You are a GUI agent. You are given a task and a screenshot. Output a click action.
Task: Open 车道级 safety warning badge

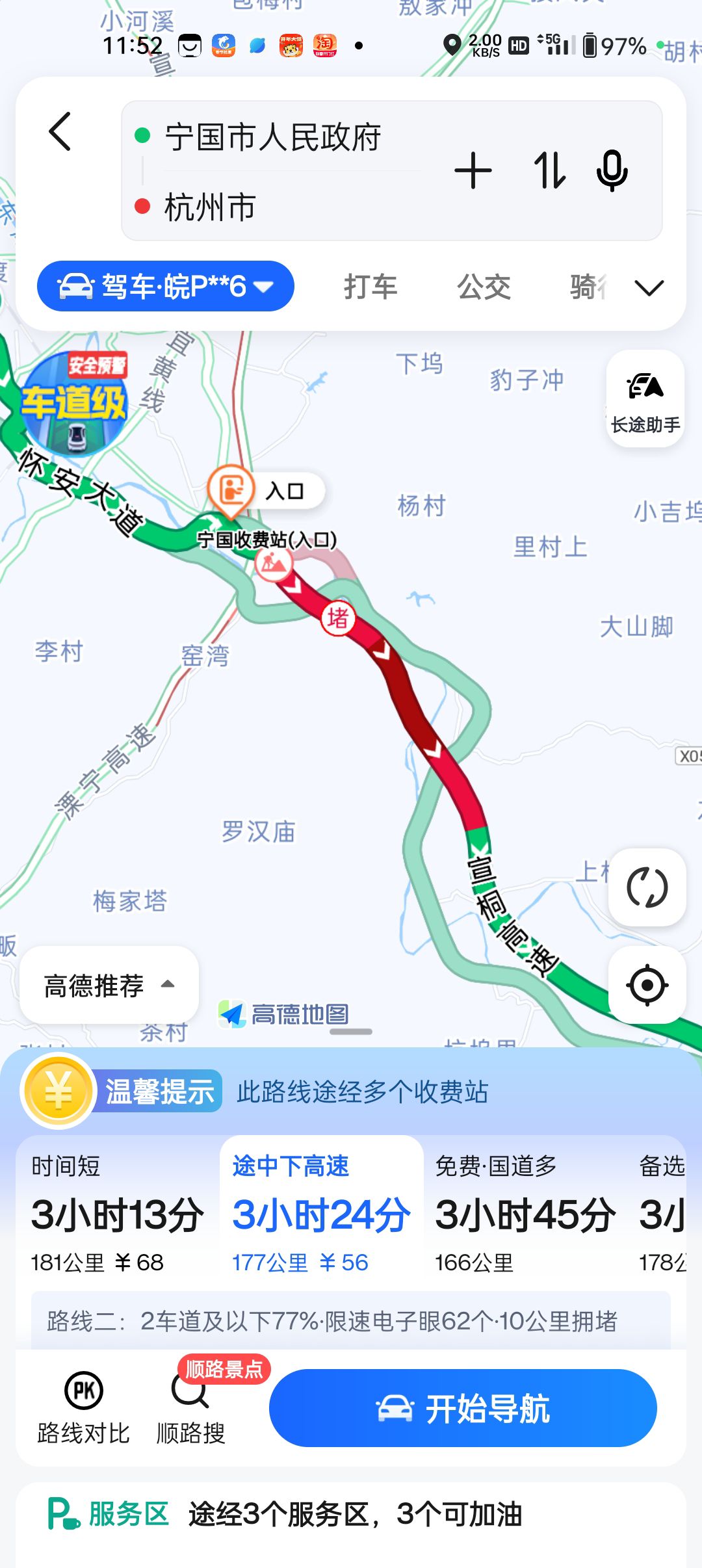click(75, 403)
